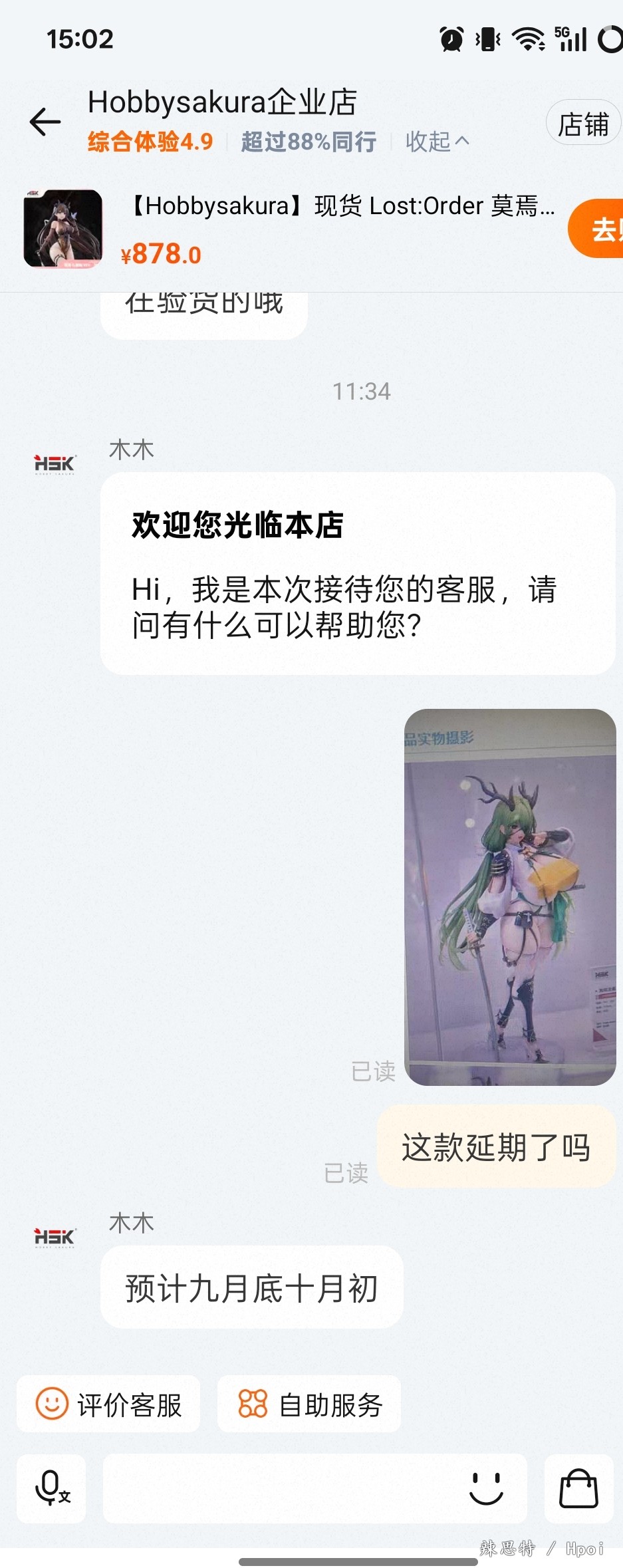The height and width of the screenshot is (1568, 623).
Task: Open the shopping bag icon
Action: tap(578, 1488)
